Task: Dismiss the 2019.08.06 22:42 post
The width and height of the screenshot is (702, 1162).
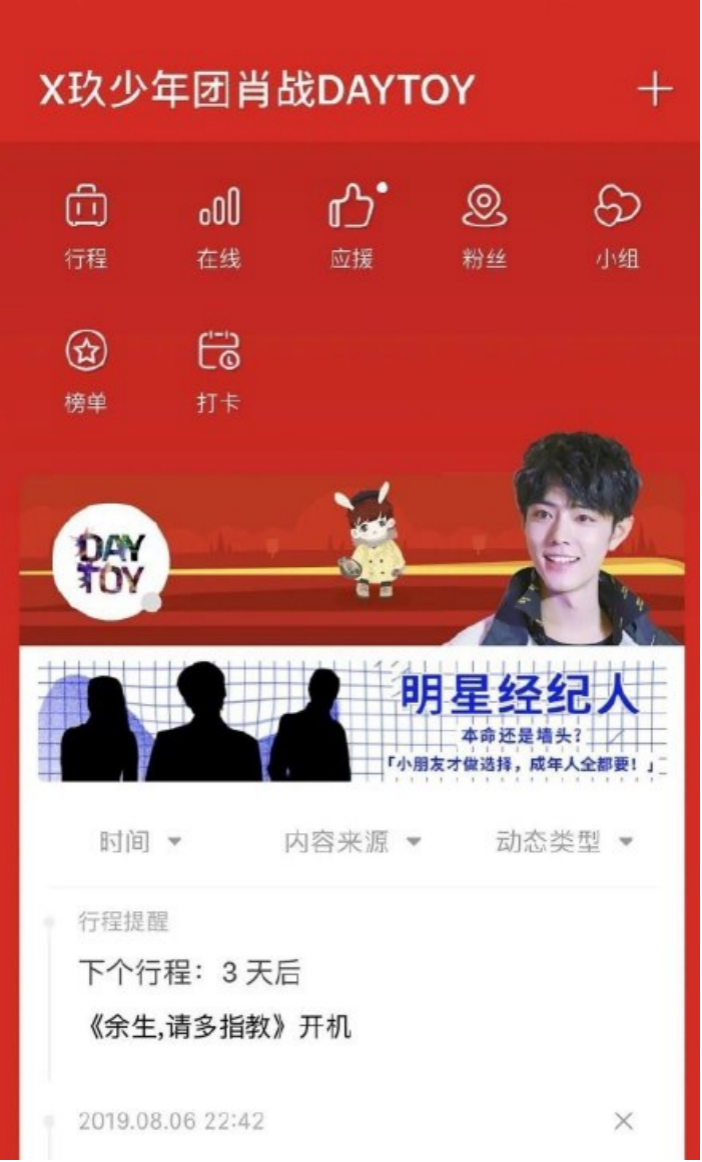Action: coord(623,1121)
